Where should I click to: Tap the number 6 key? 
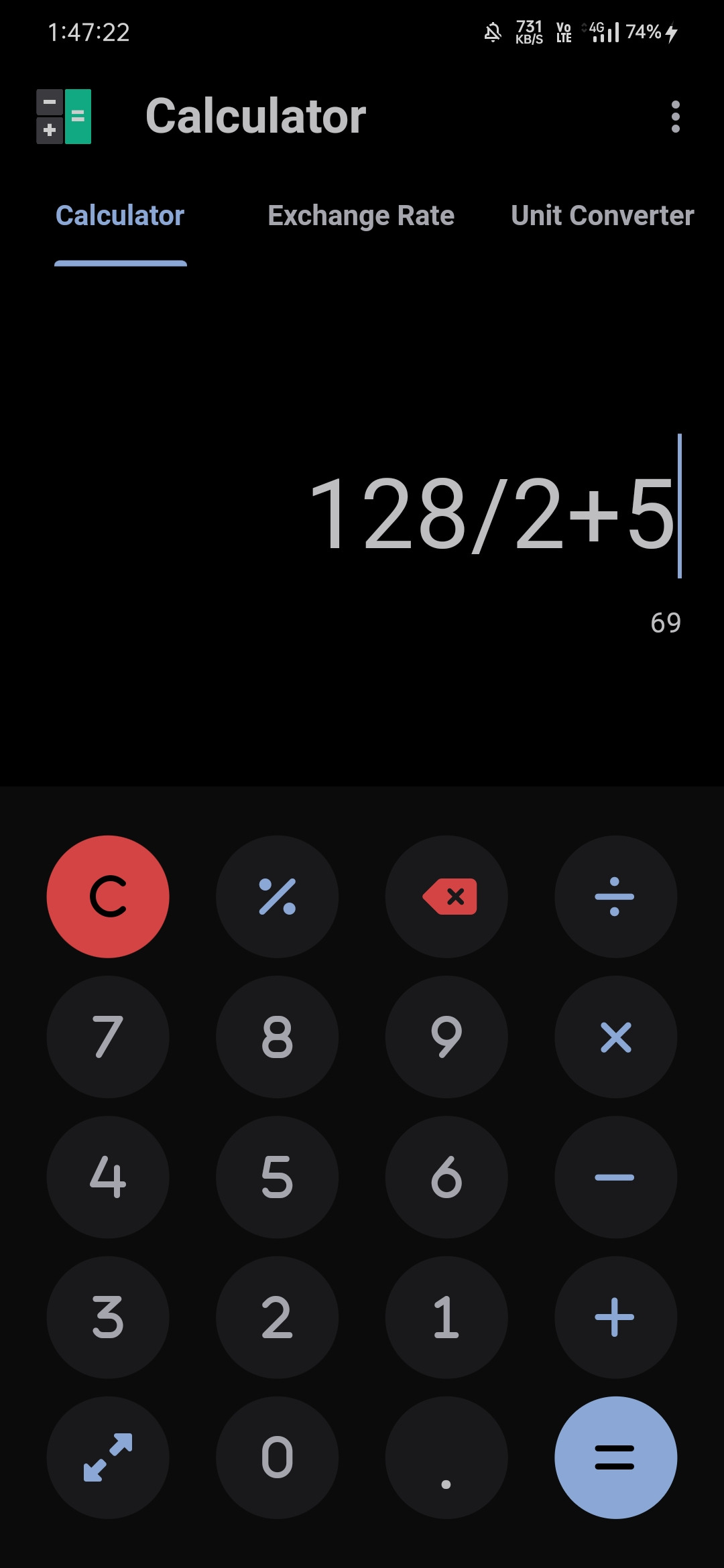pyautogui.click(x=446, y=1177)
